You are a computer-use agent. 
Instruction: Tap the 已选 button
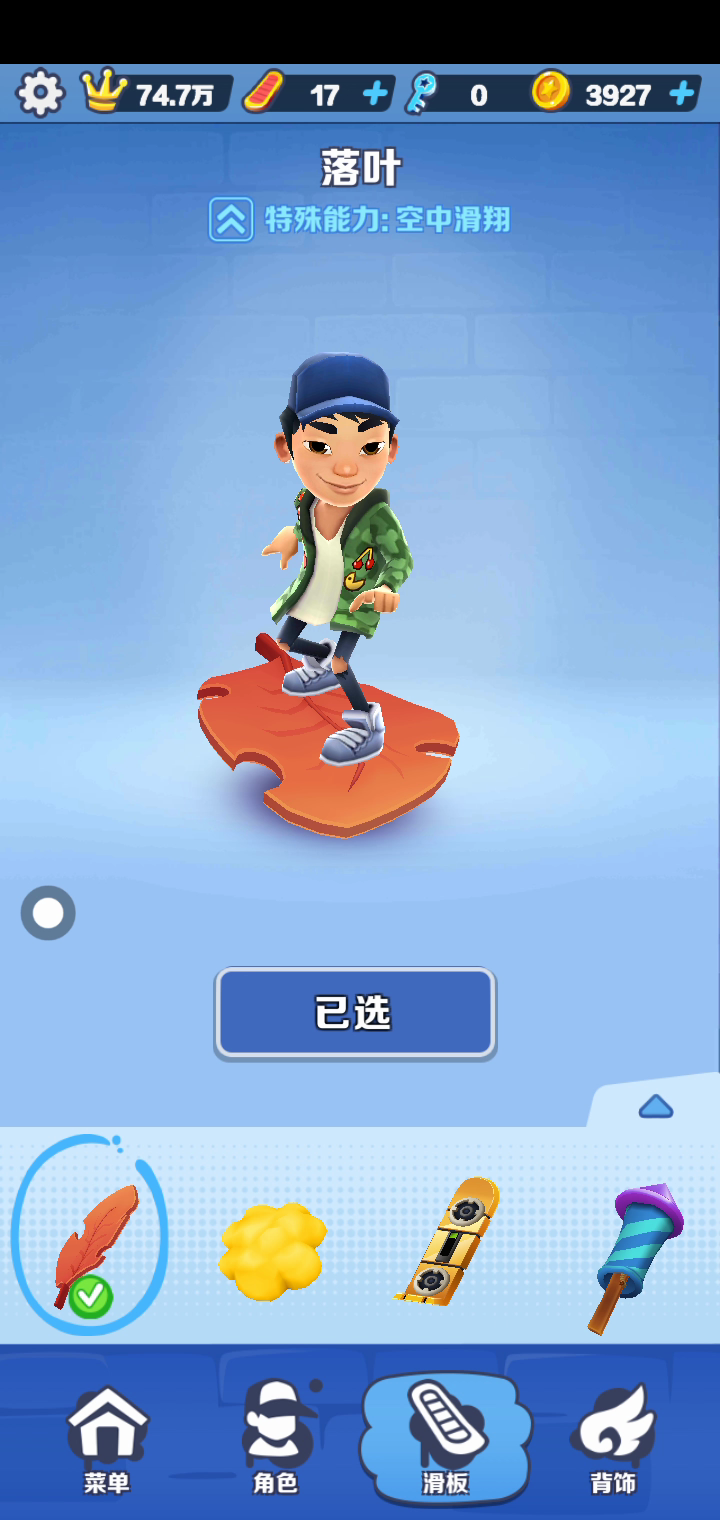coord(355,1012)
